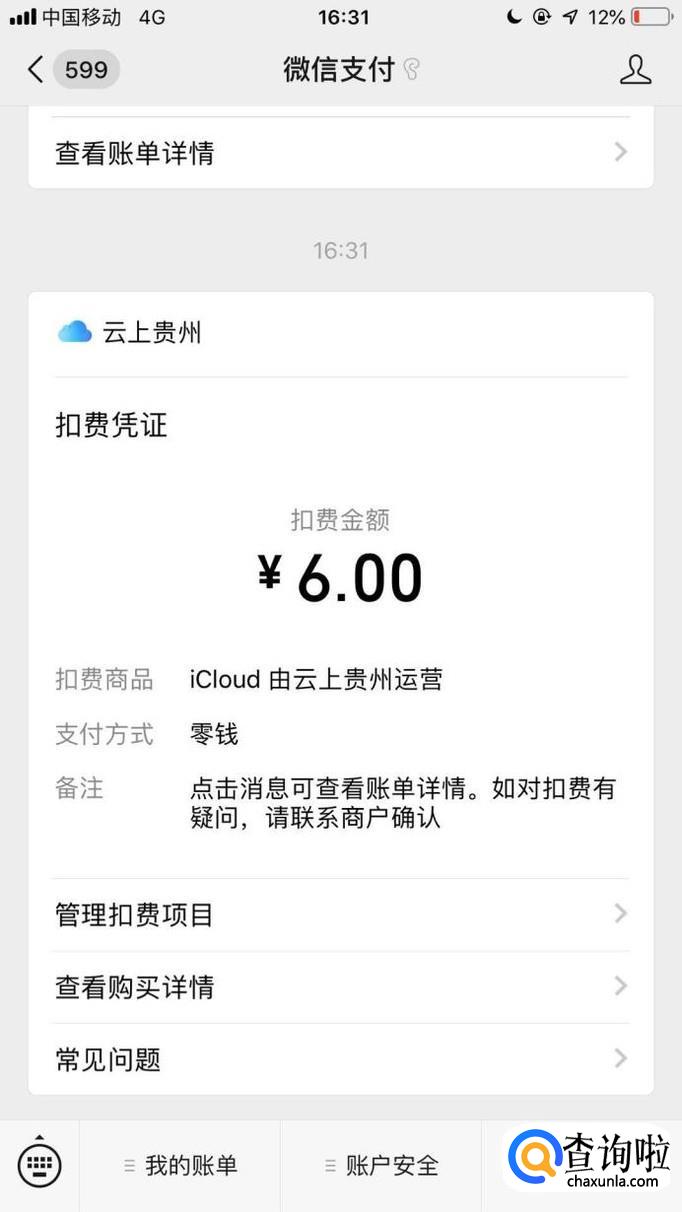682x1212 pixels.
Task: Open the WeChat Pay account profile
Action: click(x=635, y=70)
